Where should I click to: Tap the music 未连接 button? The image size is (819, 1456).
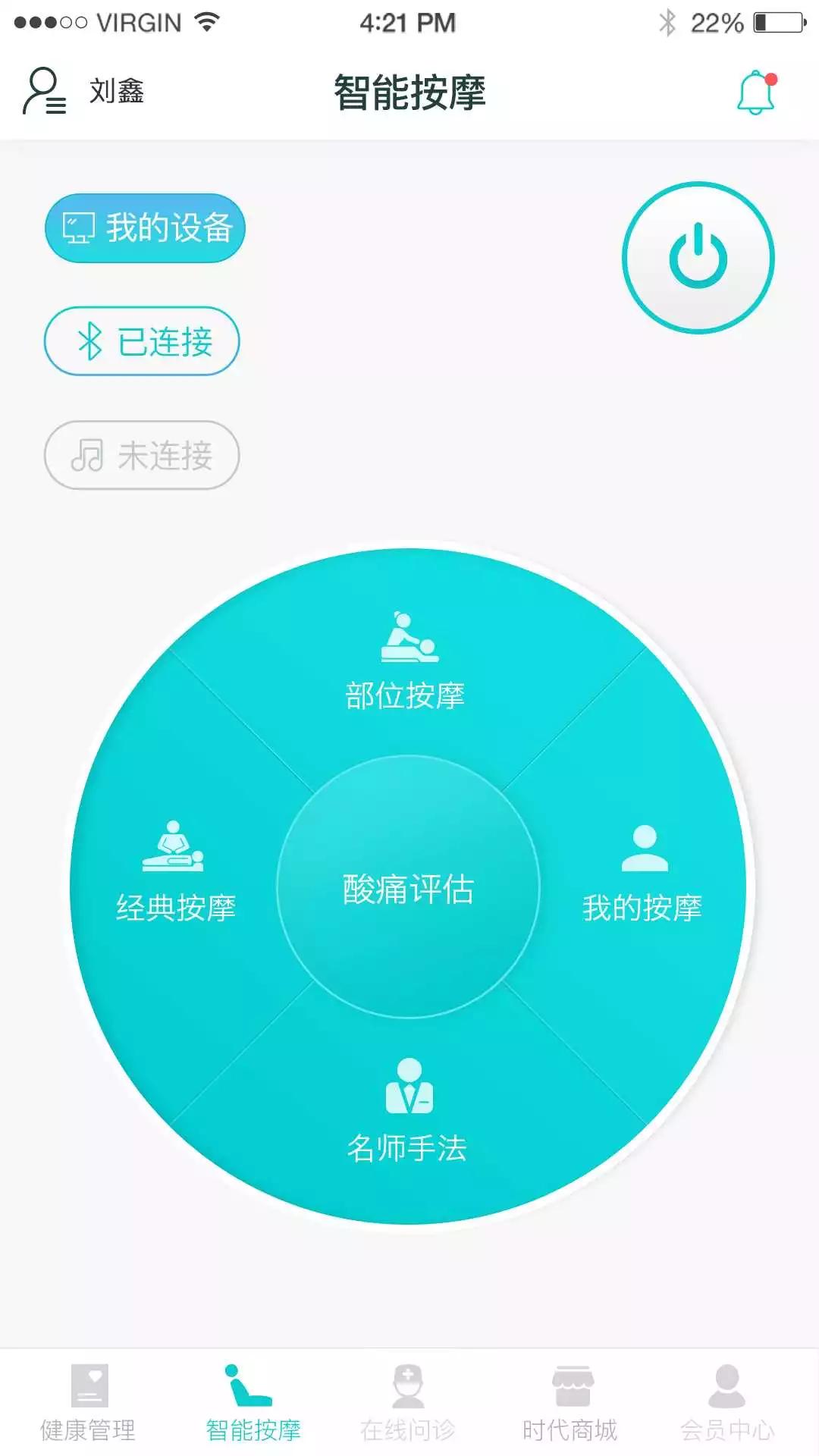click(x=143, y=455)
